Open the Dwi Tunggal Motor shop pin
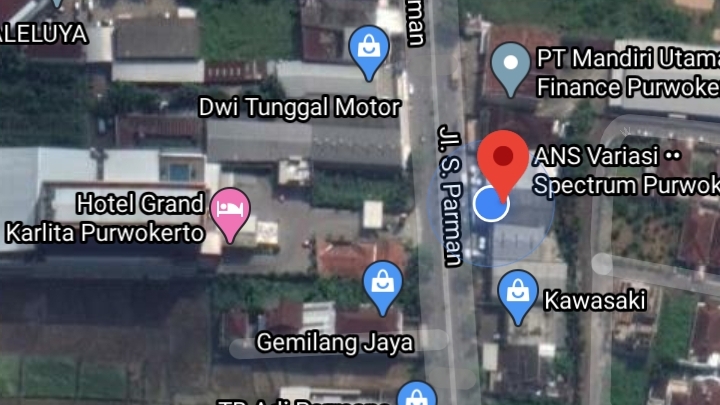The height and width of the screenshot is (405, 720). [369, 48]
